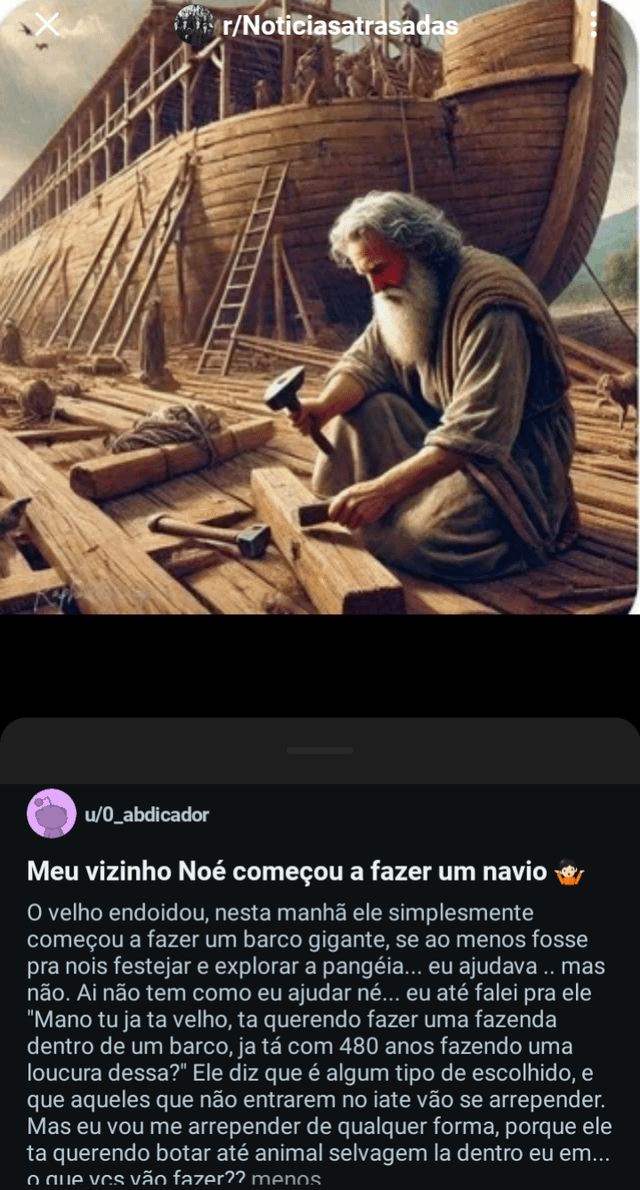640x1190 pixels.
Task: Tap the bottom sheet drag handle
Action: coord(319,750)
